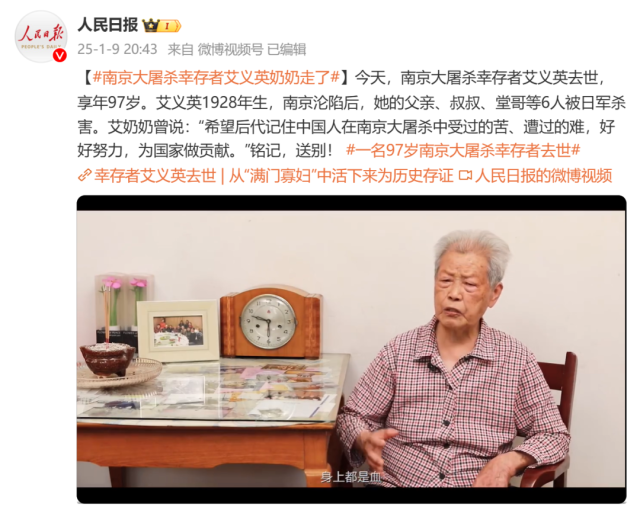Open the 人民日报 account name link
This screenshot has height=510, width=640.
point(107,24)
